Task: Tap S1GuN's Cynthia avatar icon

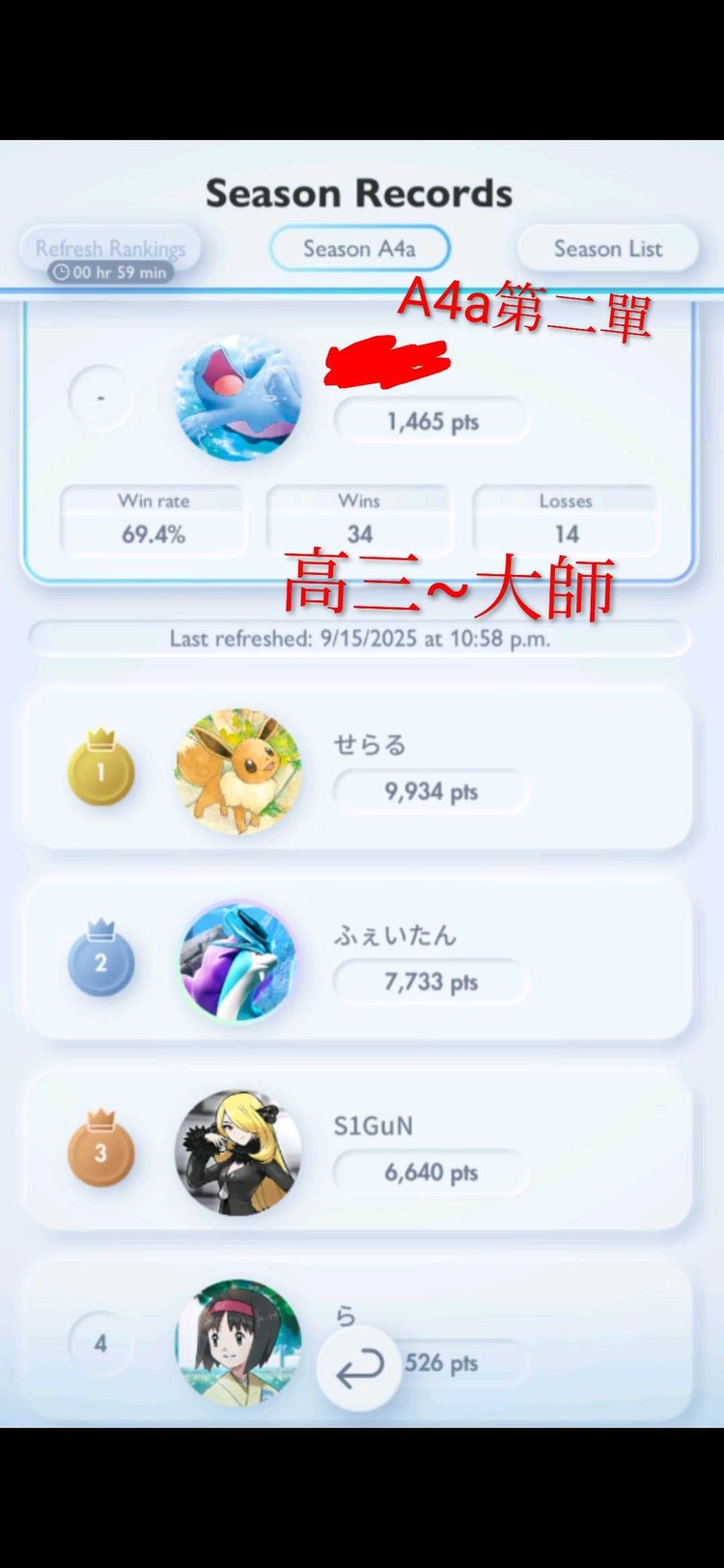Action: point(237,1151)
